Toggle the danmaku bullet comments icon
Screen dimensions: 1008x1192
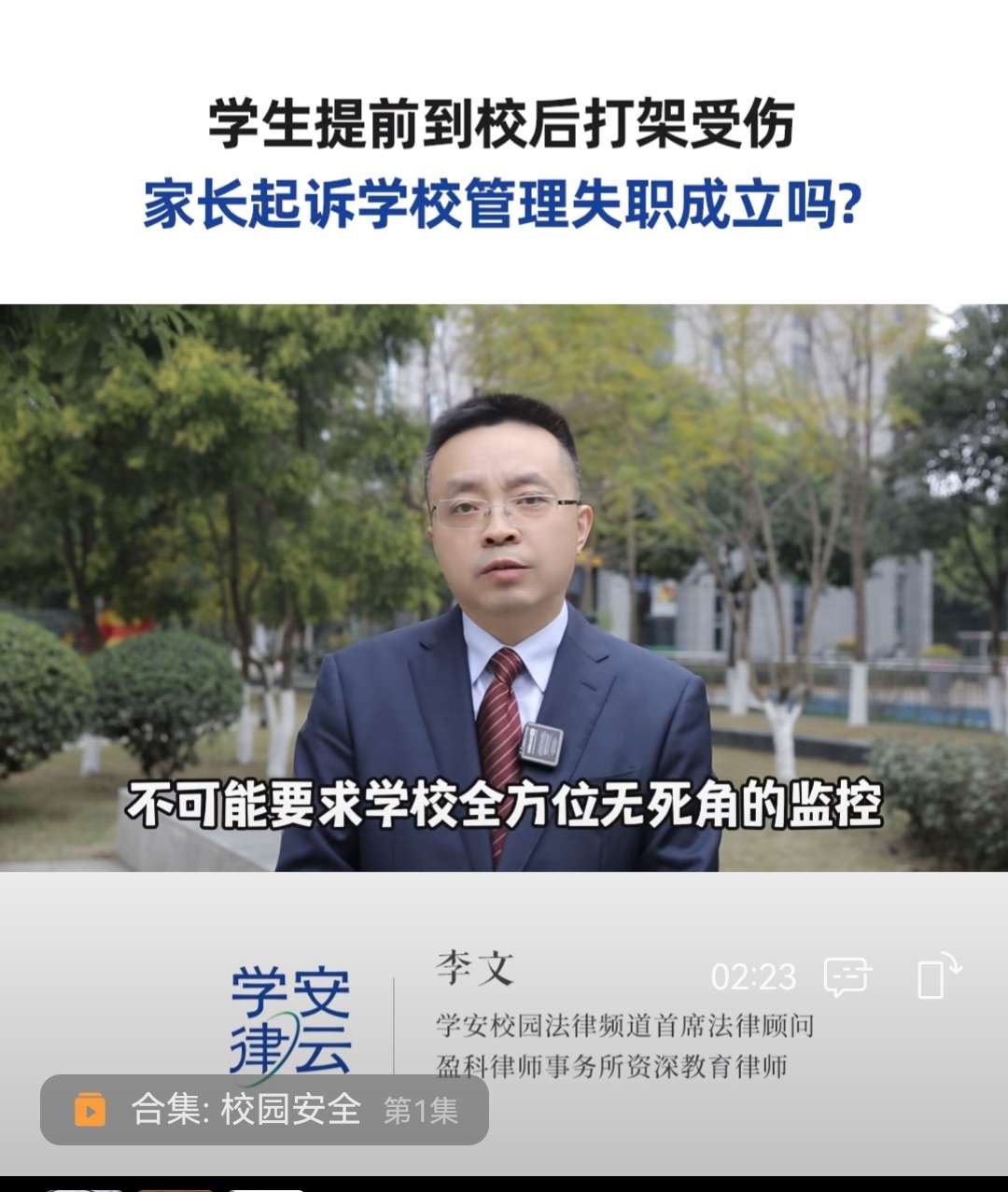[x=847, y=977]
